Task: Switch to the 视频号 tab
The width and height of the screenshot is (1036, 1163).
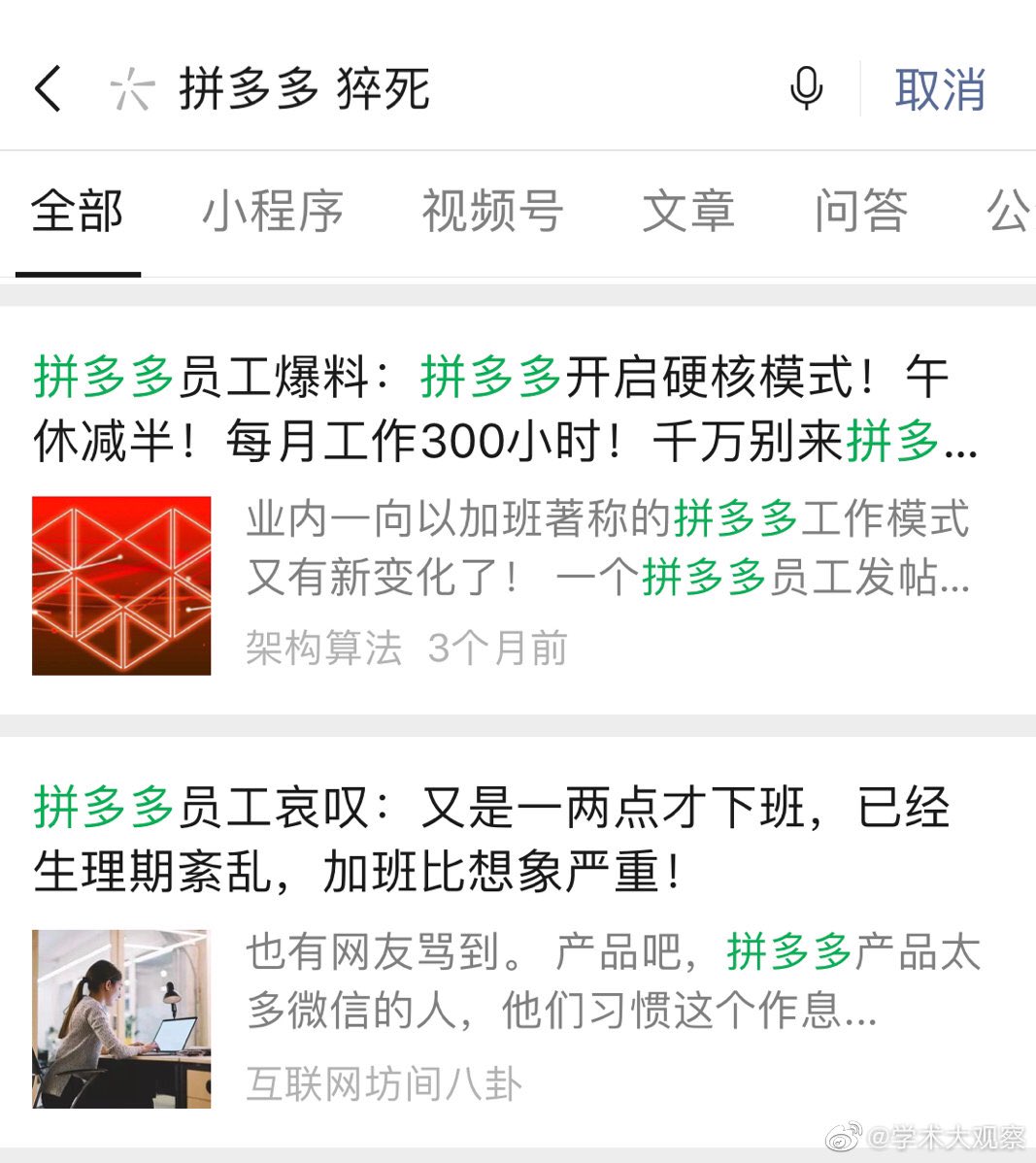Action: [492, 212]
